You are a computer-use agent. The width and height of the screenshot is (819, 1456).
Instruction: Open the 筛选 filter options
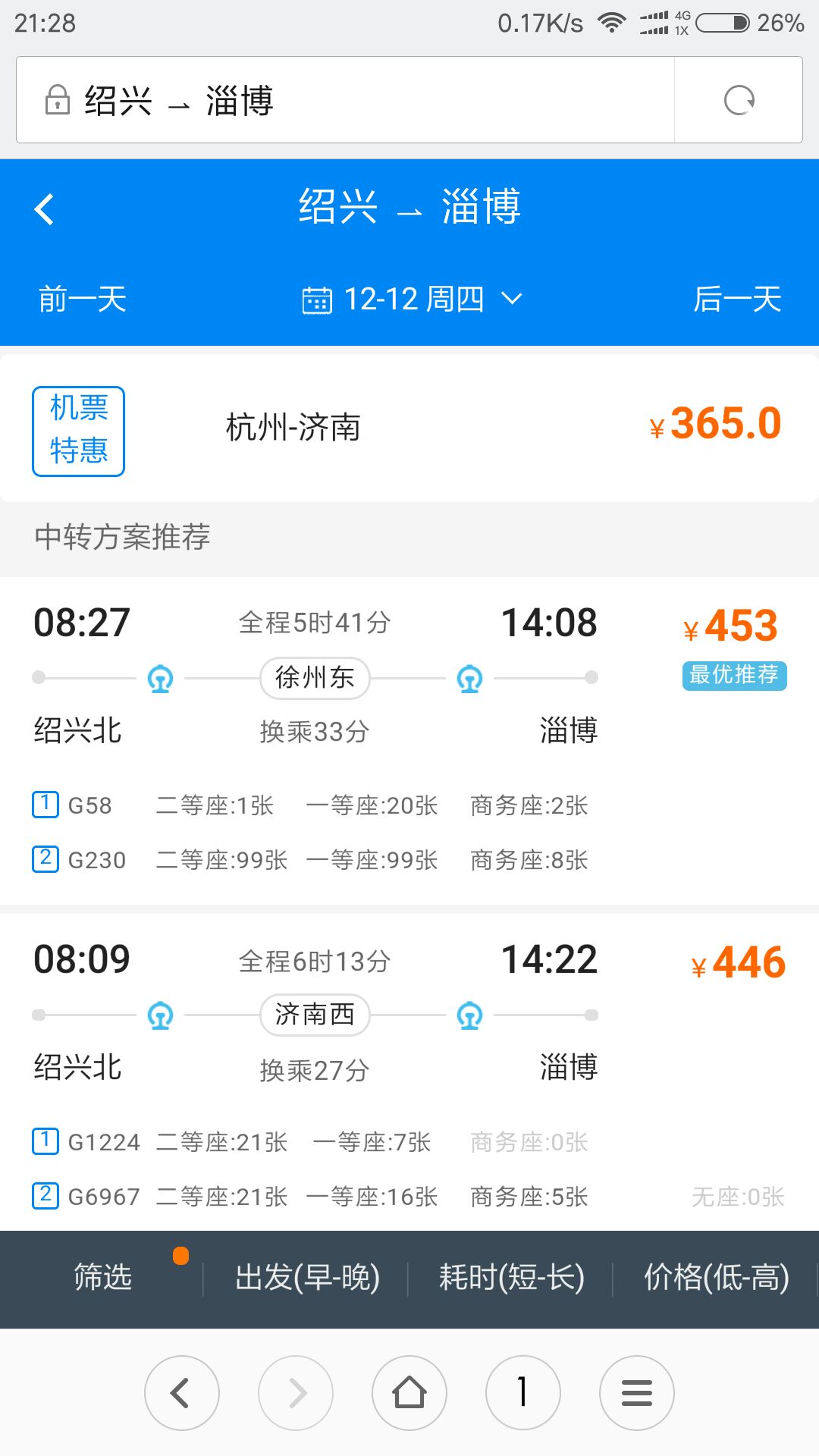pos(102,1277)
